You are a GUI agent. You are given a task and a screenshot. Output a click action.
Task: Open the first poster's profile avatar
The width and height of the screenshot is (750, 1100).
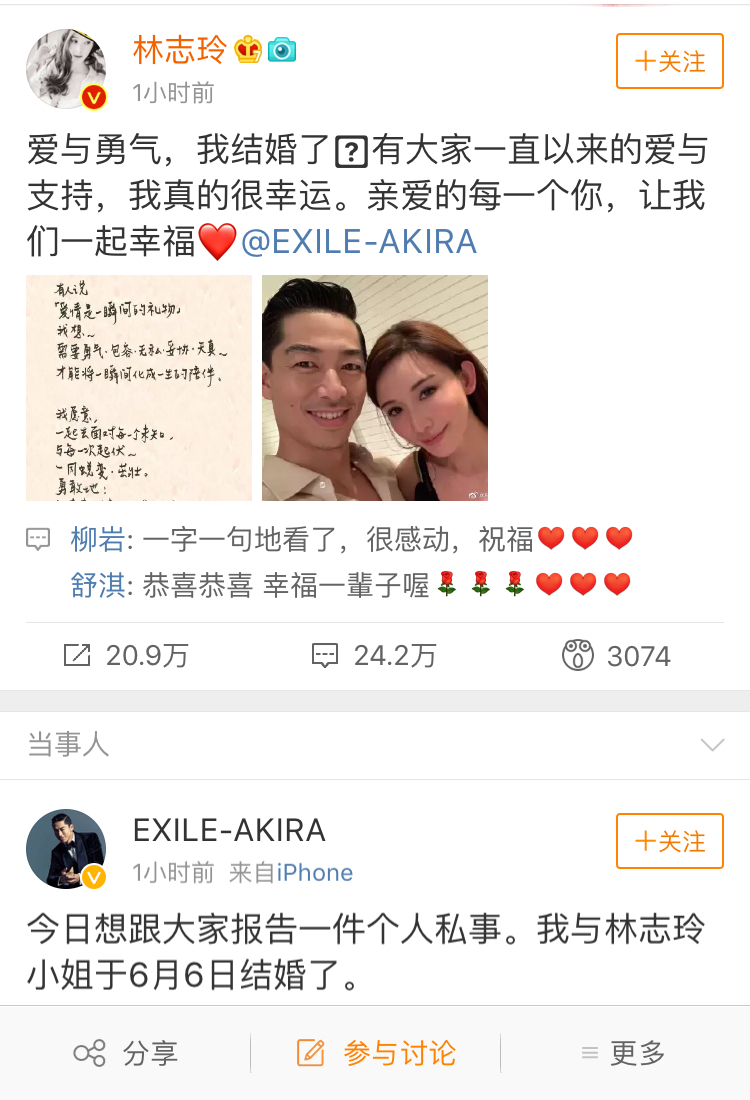(x=66, y=69)
